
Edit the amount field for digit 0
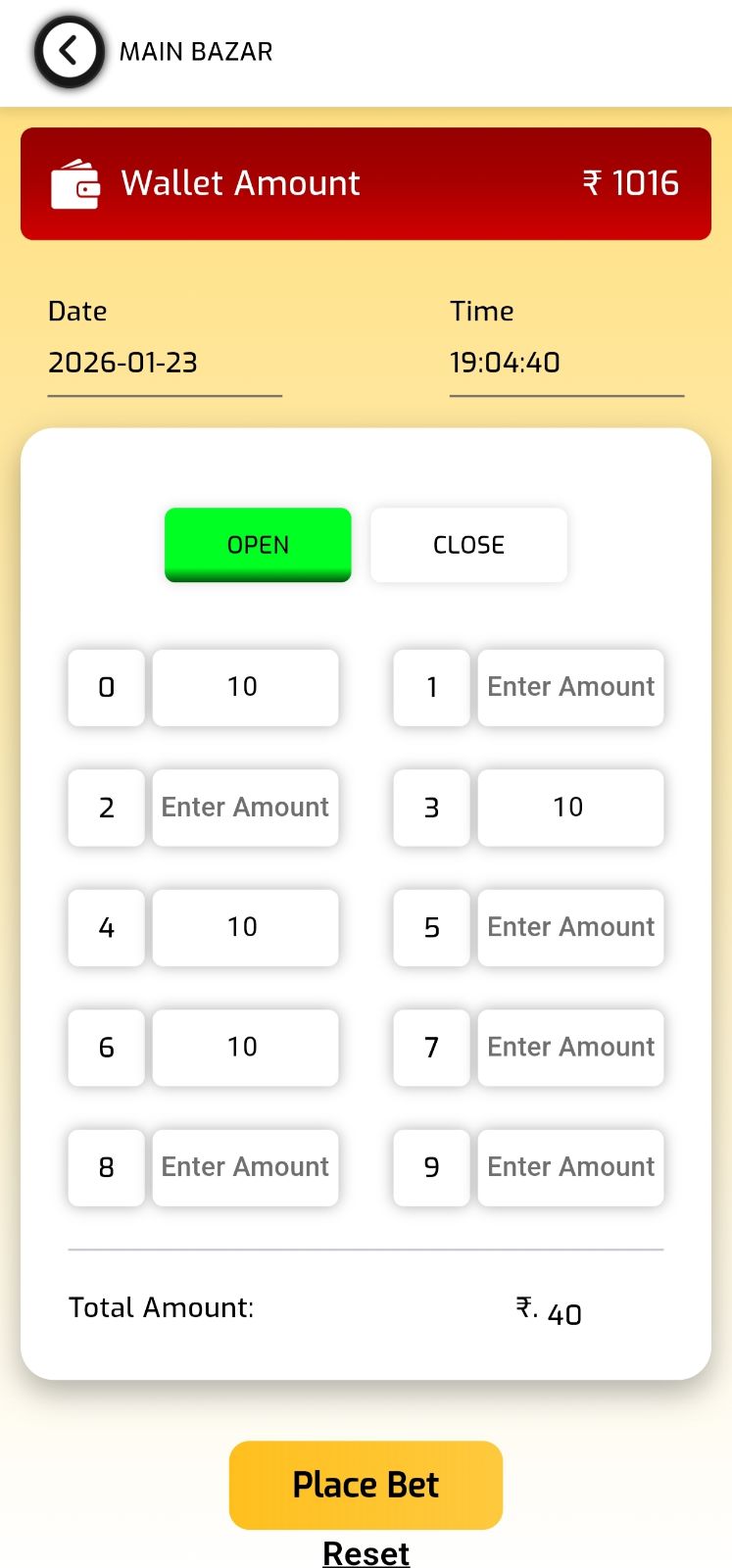(245, 687)
